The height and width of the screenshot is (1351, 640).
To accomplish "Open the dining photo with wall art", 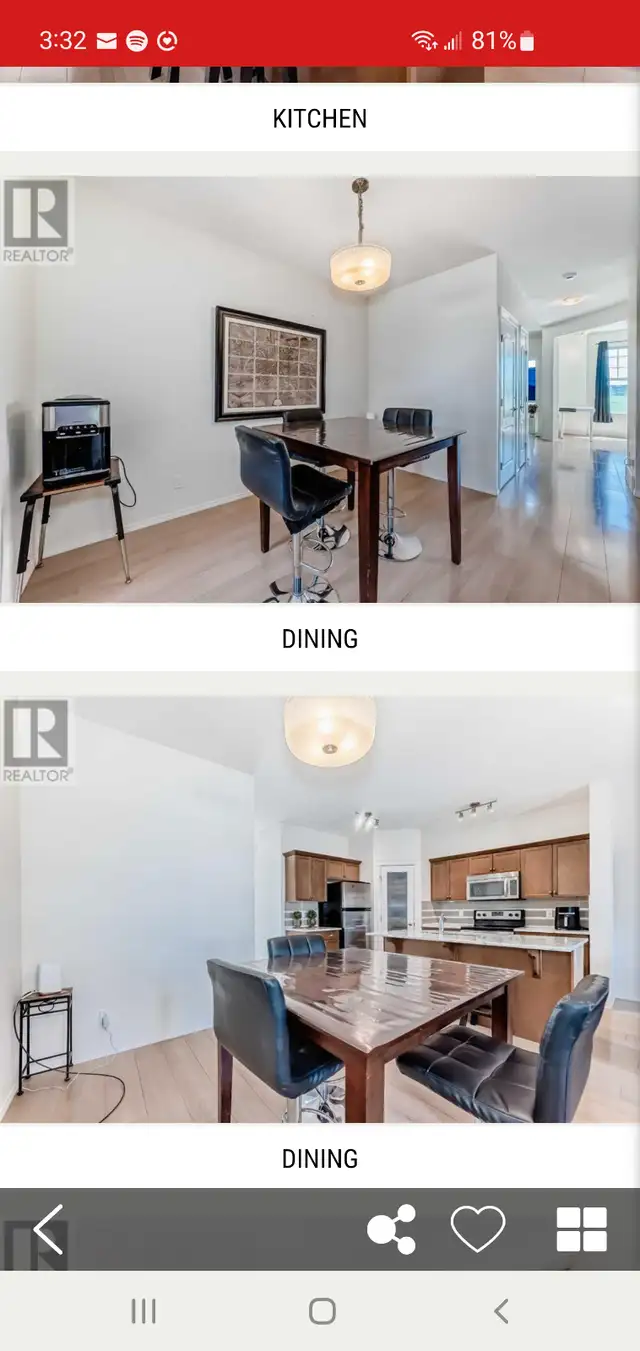I will 320,390.
